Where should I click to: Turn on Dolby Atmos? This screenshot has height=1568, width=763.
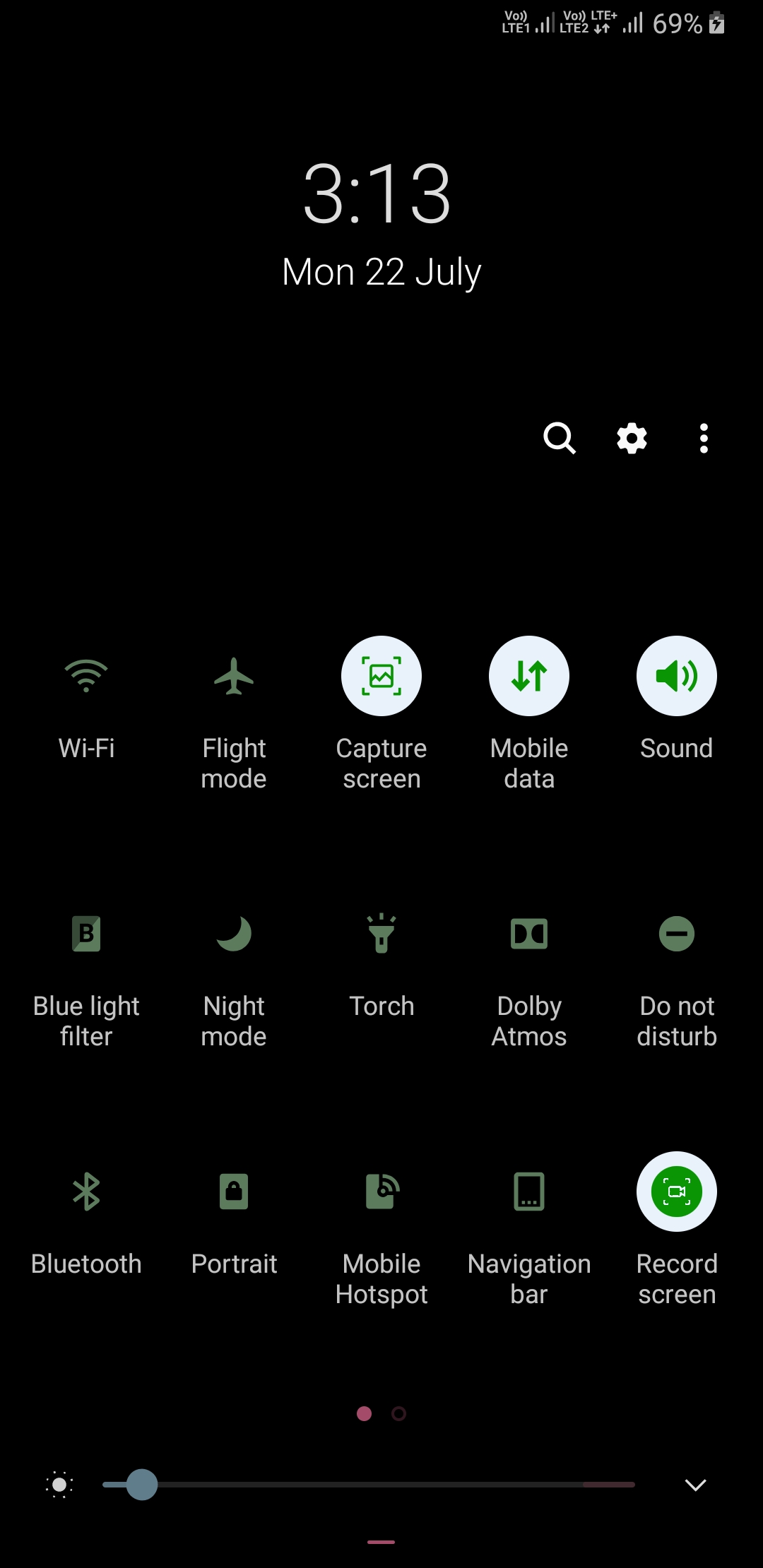pyautogui.click(x=529, y=934)
